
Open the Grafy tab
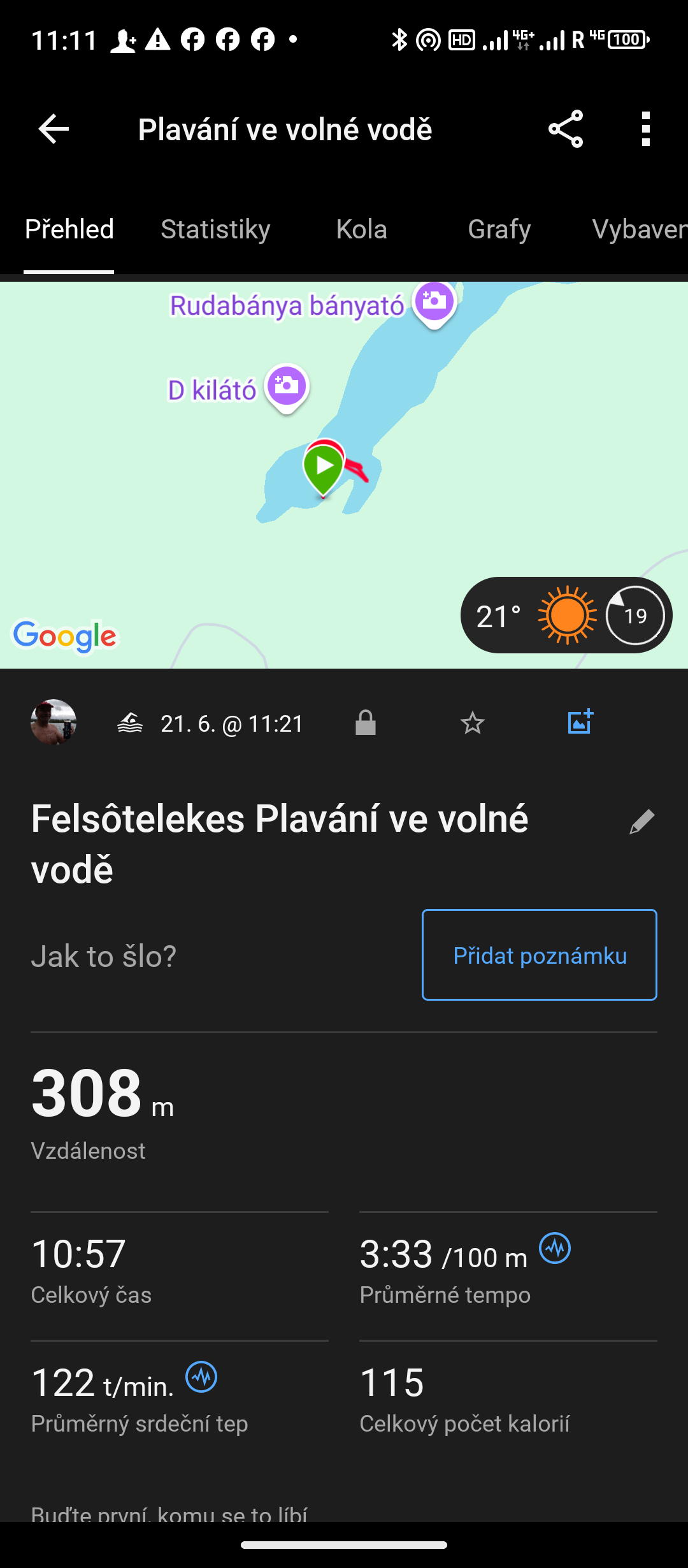click(499, 229)
